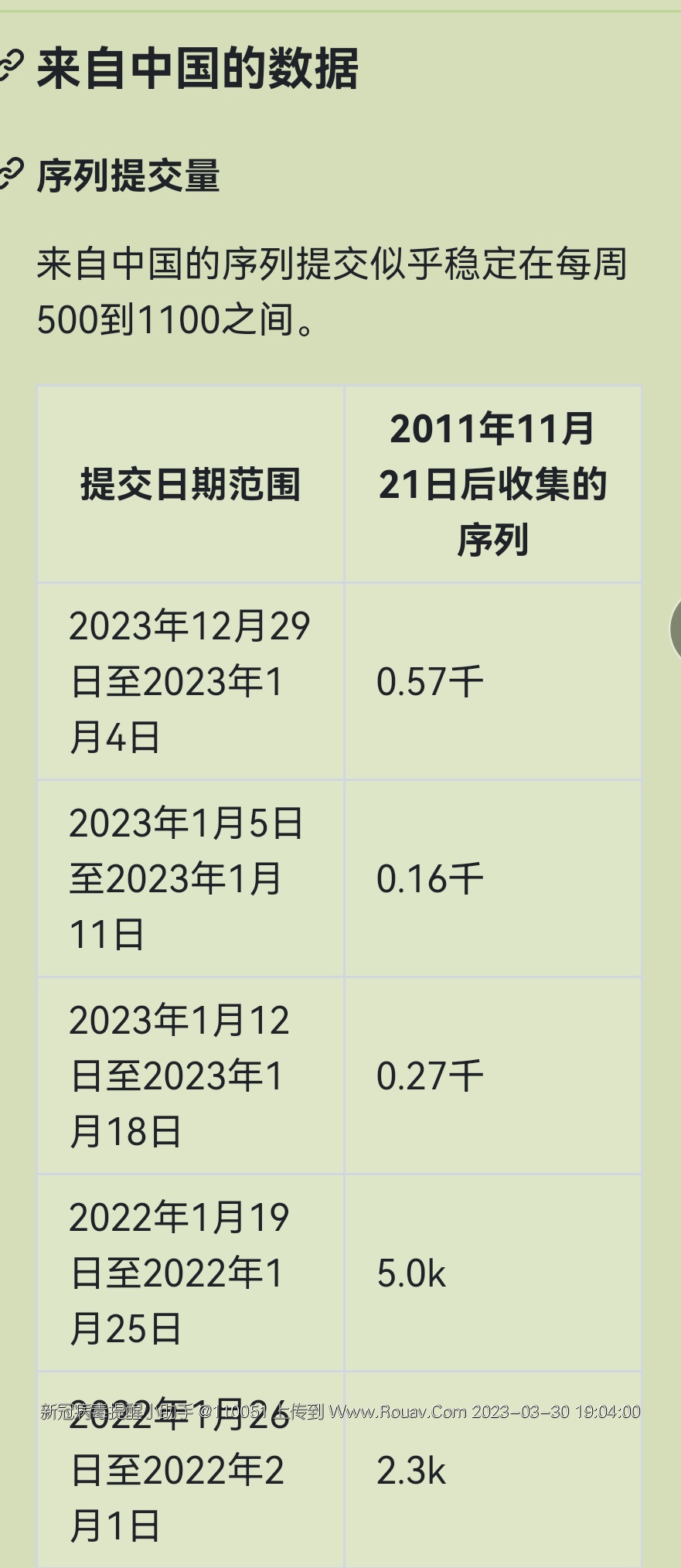Viewport: 681px width, 1568px height.
Task: Open the anchor link icon next to 序列提交量
Action: point(11,175)
